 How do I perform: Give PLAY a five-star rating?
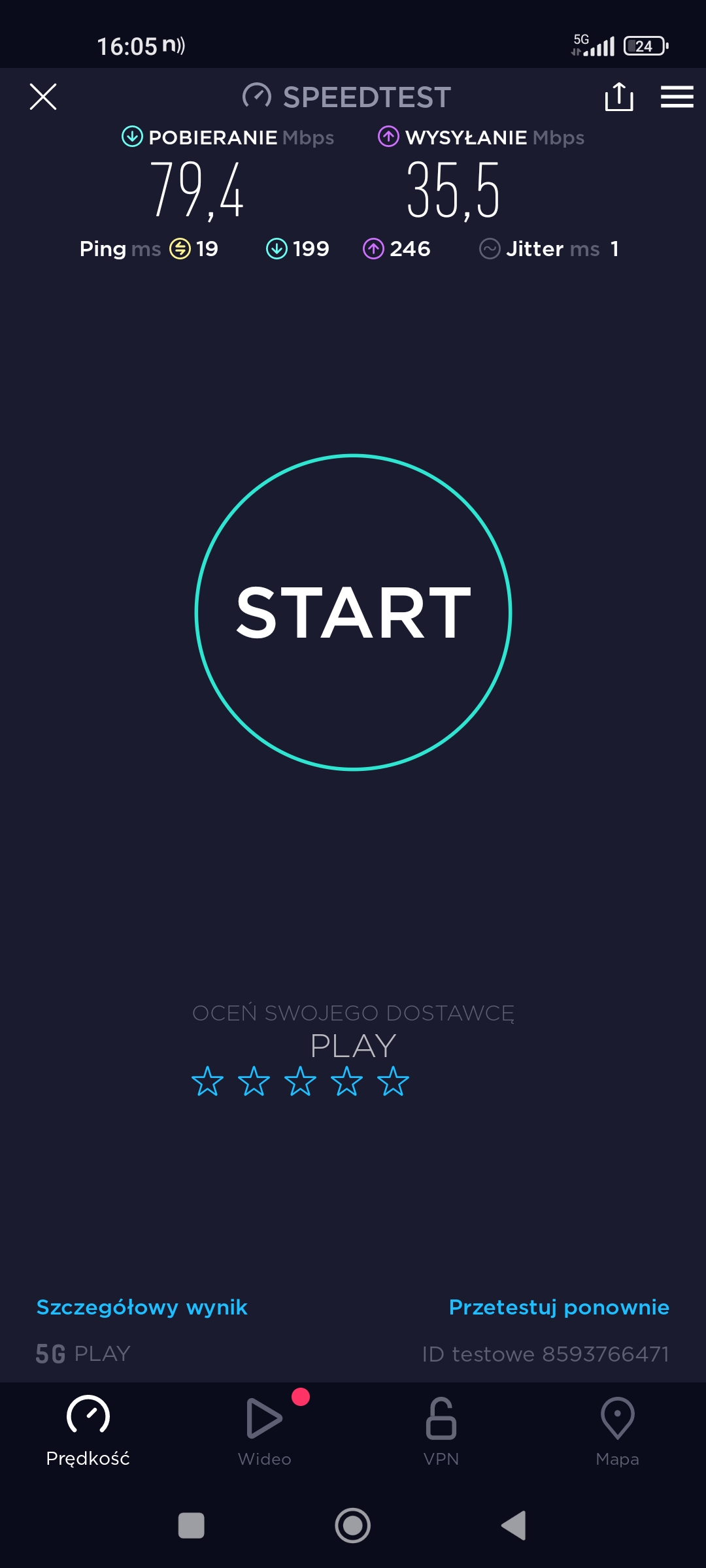pos(393,1081)
